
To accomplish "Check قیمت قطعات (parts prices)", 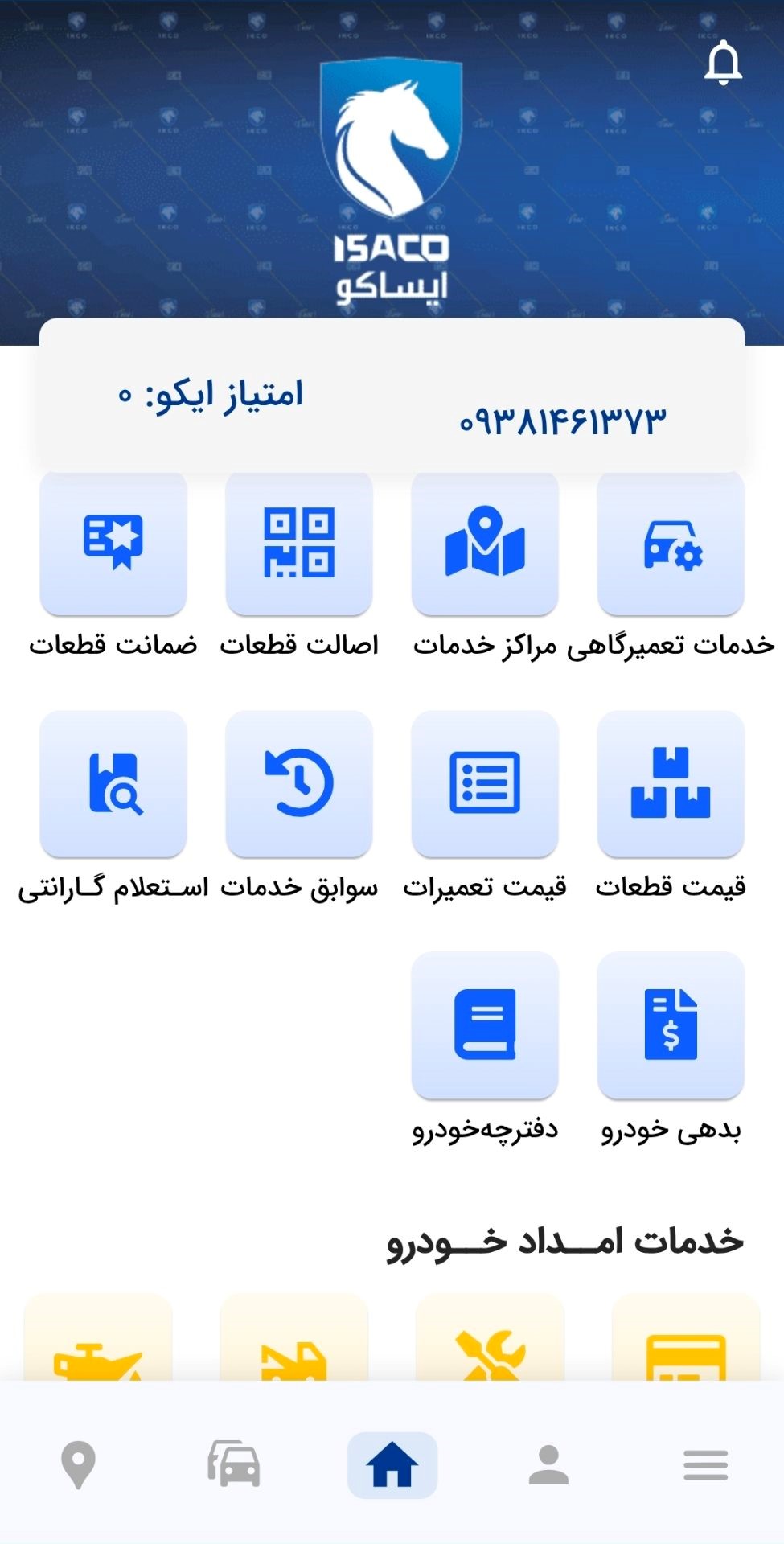I will [671, 782].
